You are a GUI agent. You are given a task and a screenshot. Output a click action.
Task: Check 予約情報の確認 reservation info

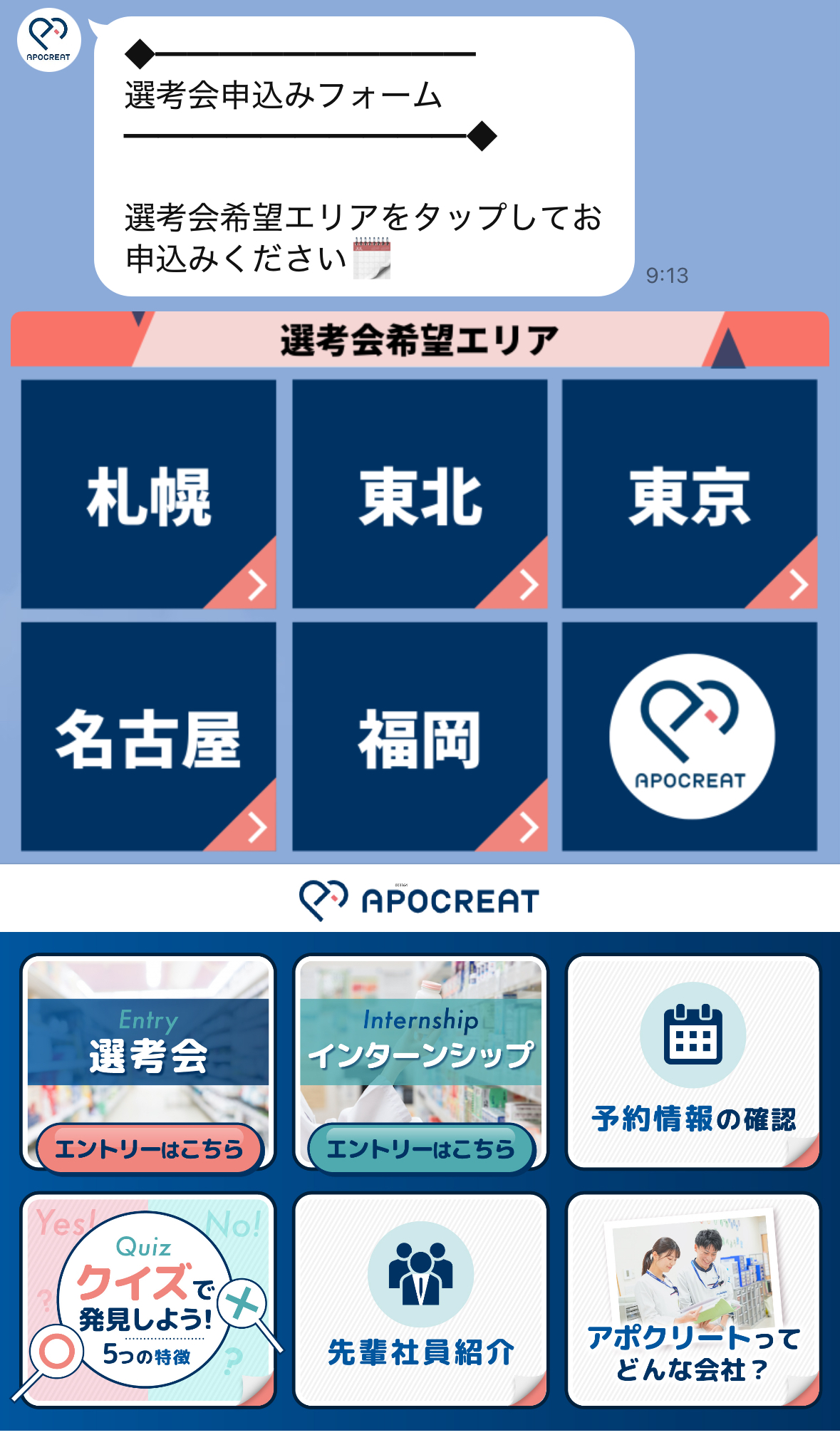coord(693,1062)
